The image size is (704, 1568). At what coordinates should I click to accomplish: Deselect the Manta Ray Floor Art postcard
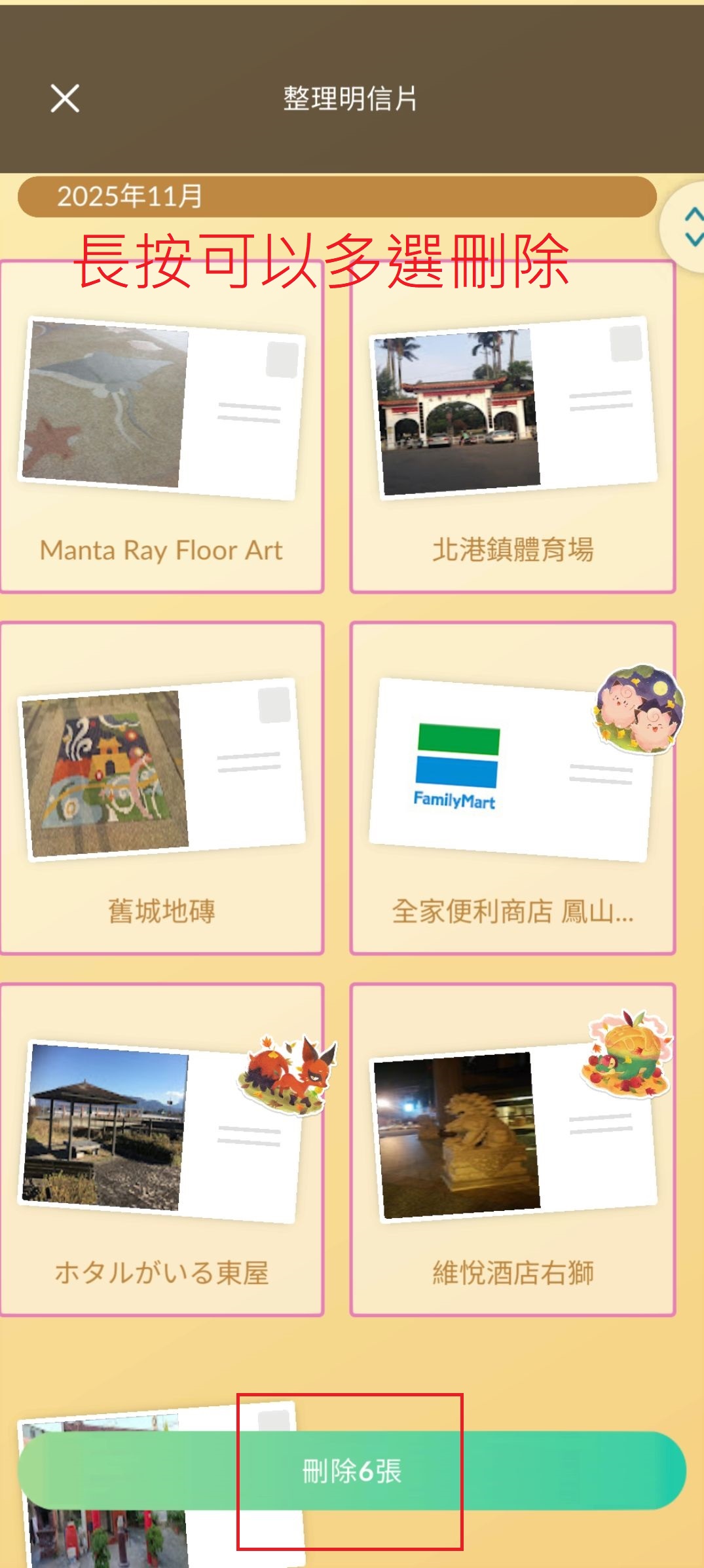click(x=162, y=427)
